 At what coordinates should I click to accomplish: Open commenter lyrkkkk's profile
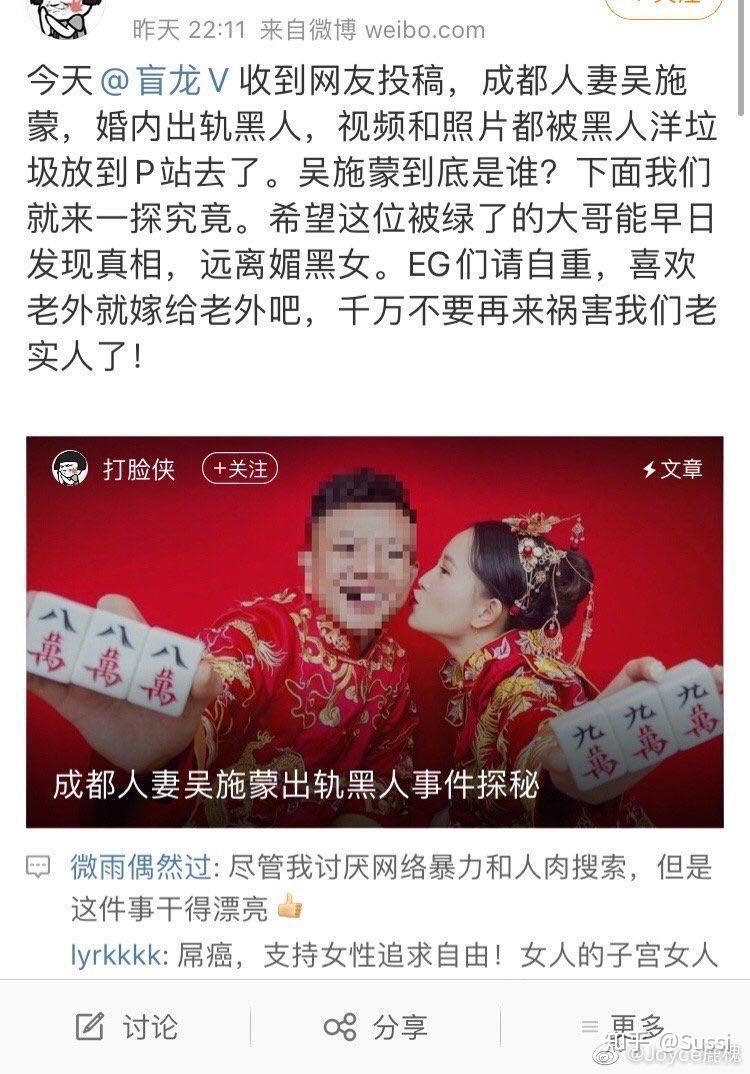115,955
